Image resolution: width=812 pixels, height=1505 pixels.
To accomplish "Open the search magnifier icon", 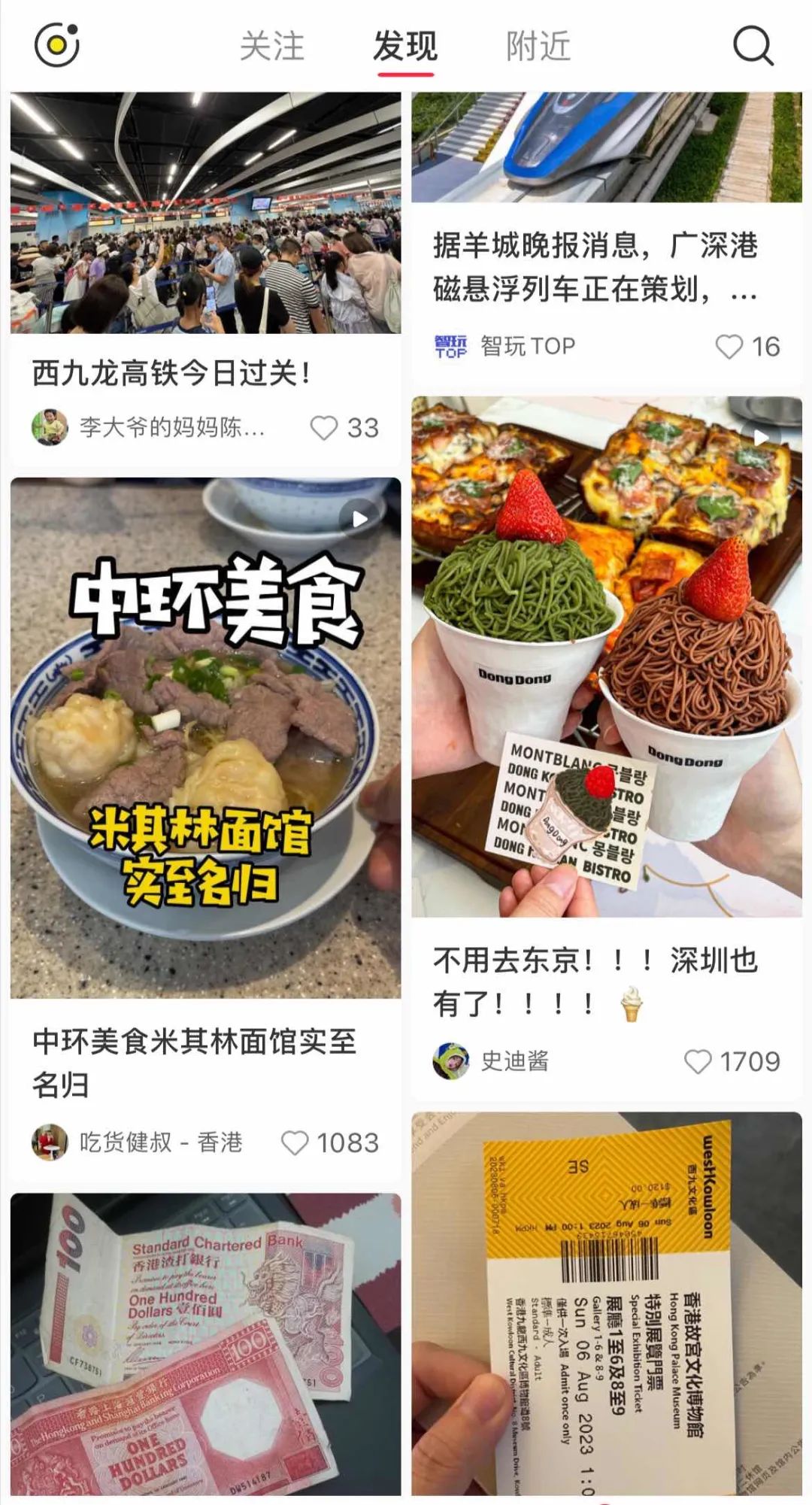I will point(753,46).
